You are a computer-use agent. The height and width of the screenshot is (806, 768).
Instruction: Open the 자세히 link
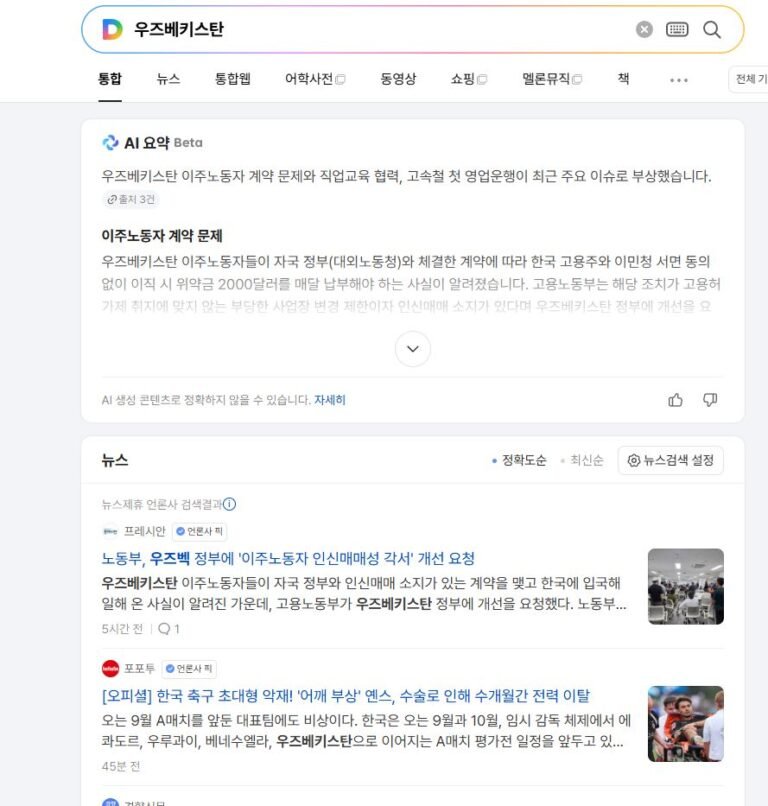coord(330,400)
